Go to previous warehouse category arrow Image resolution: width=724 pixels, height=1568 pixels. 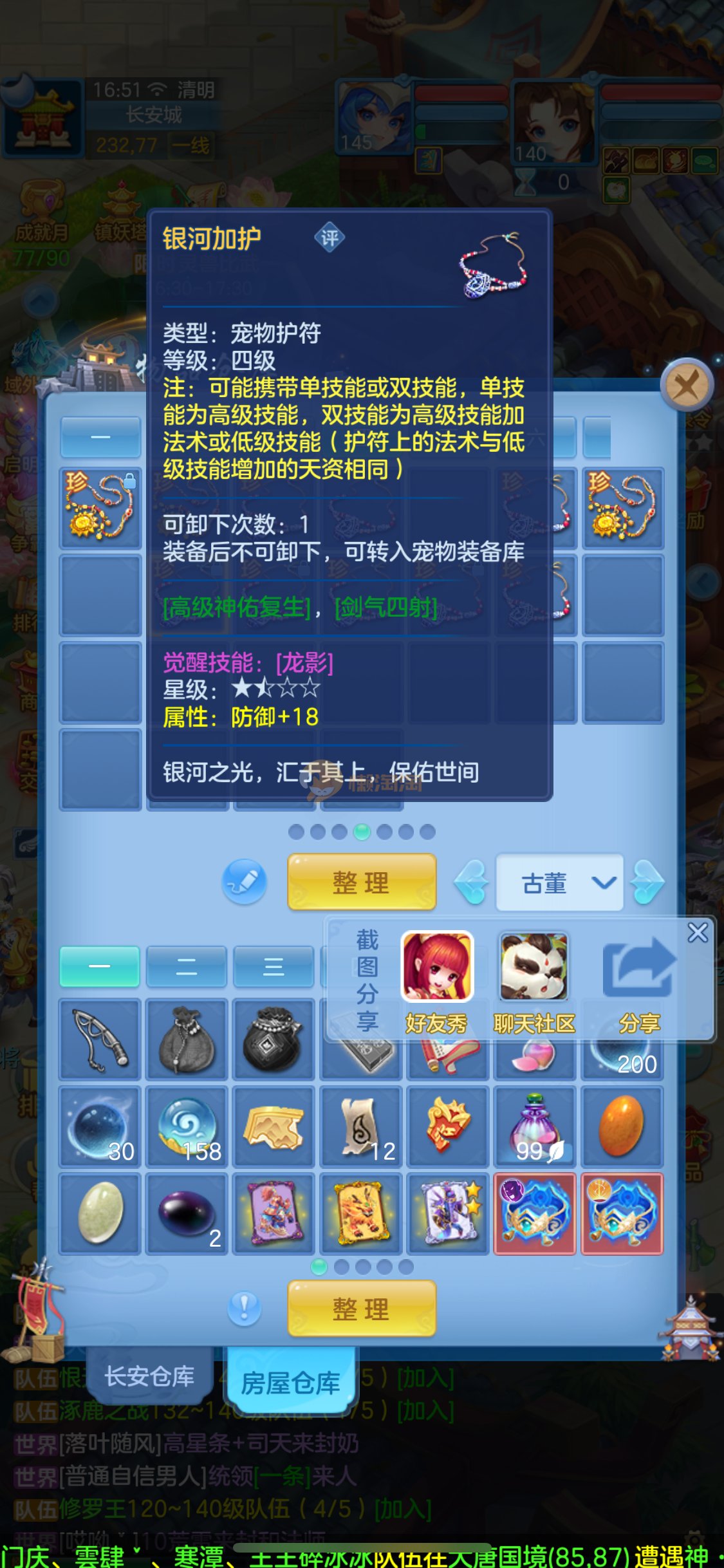coord(473,882)
